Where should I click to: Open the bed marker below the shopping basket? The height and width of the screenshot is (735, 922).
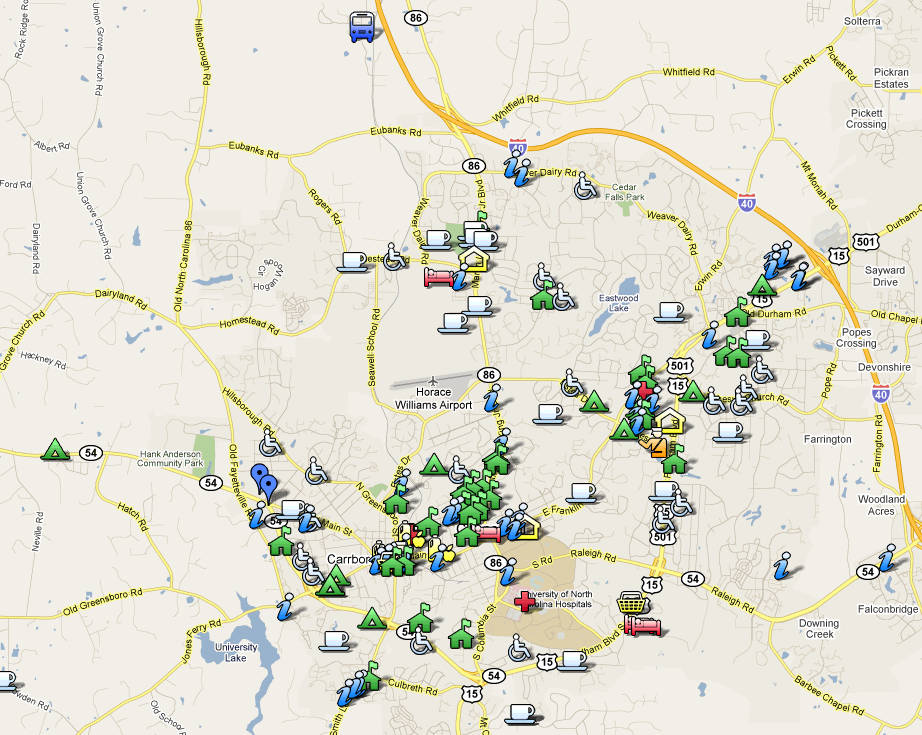[642, 625]
